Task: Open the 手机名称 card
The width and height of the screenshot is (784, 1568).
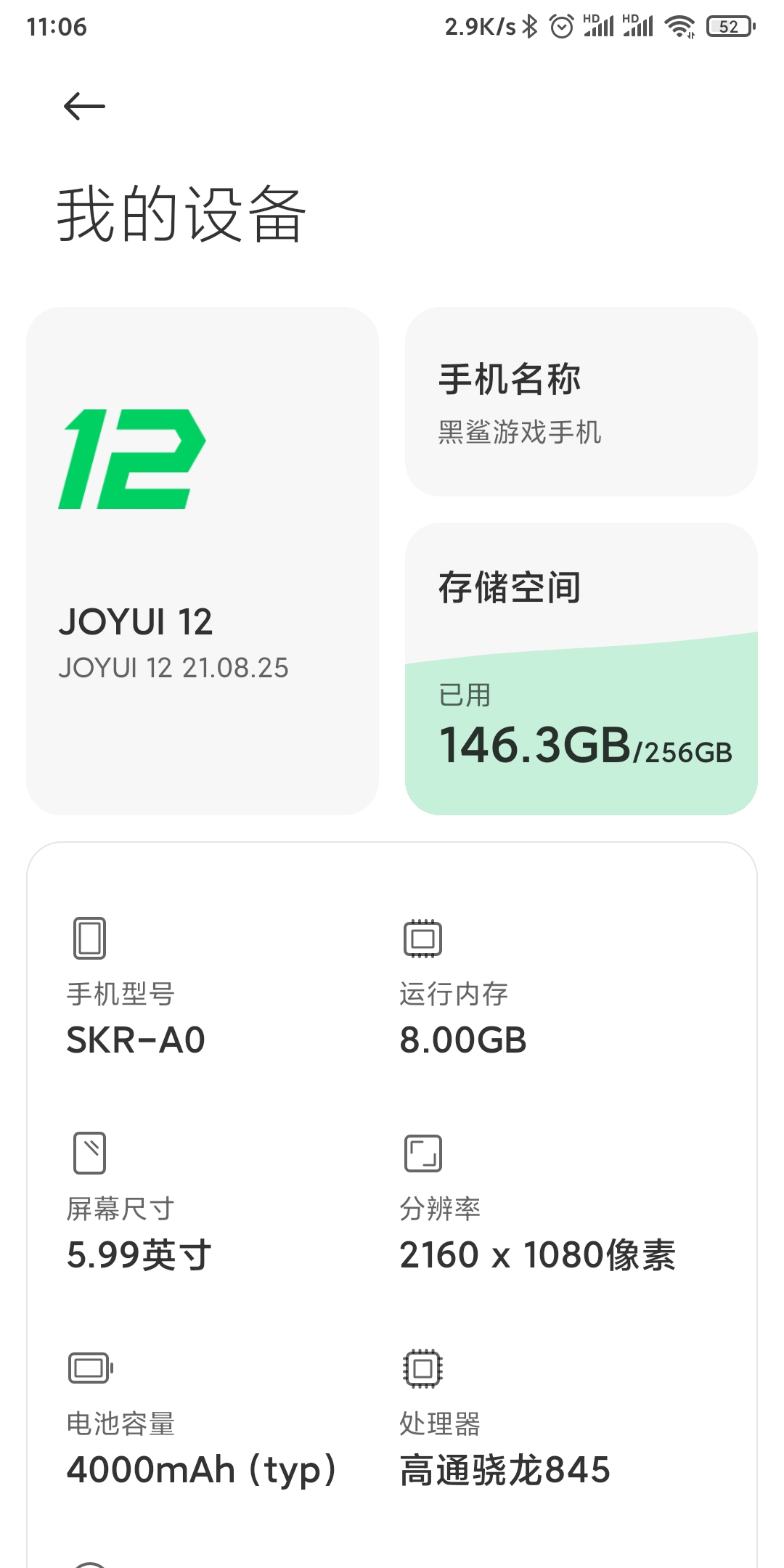Action: tap(581, 401)
